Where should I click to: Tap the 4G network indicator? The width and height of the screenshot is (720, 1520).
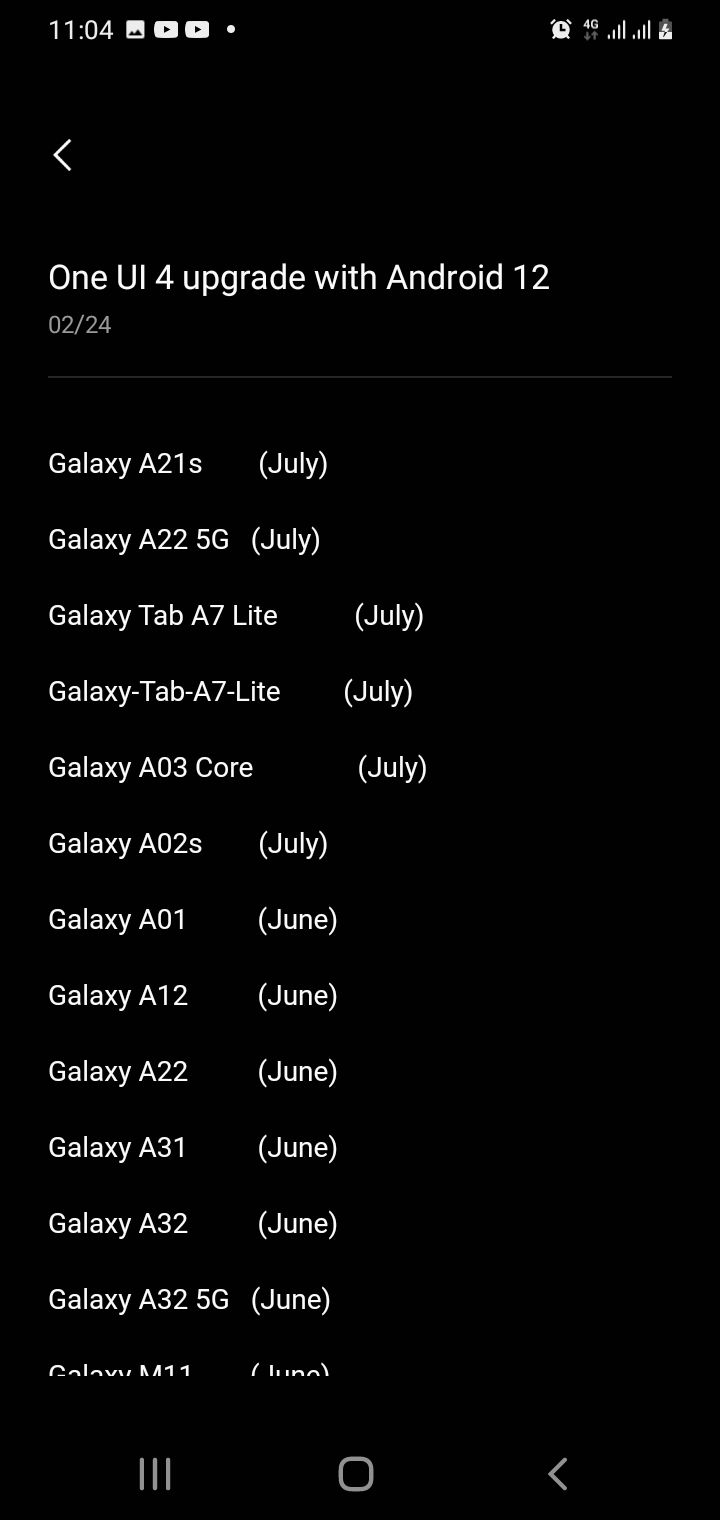point(590,29)
